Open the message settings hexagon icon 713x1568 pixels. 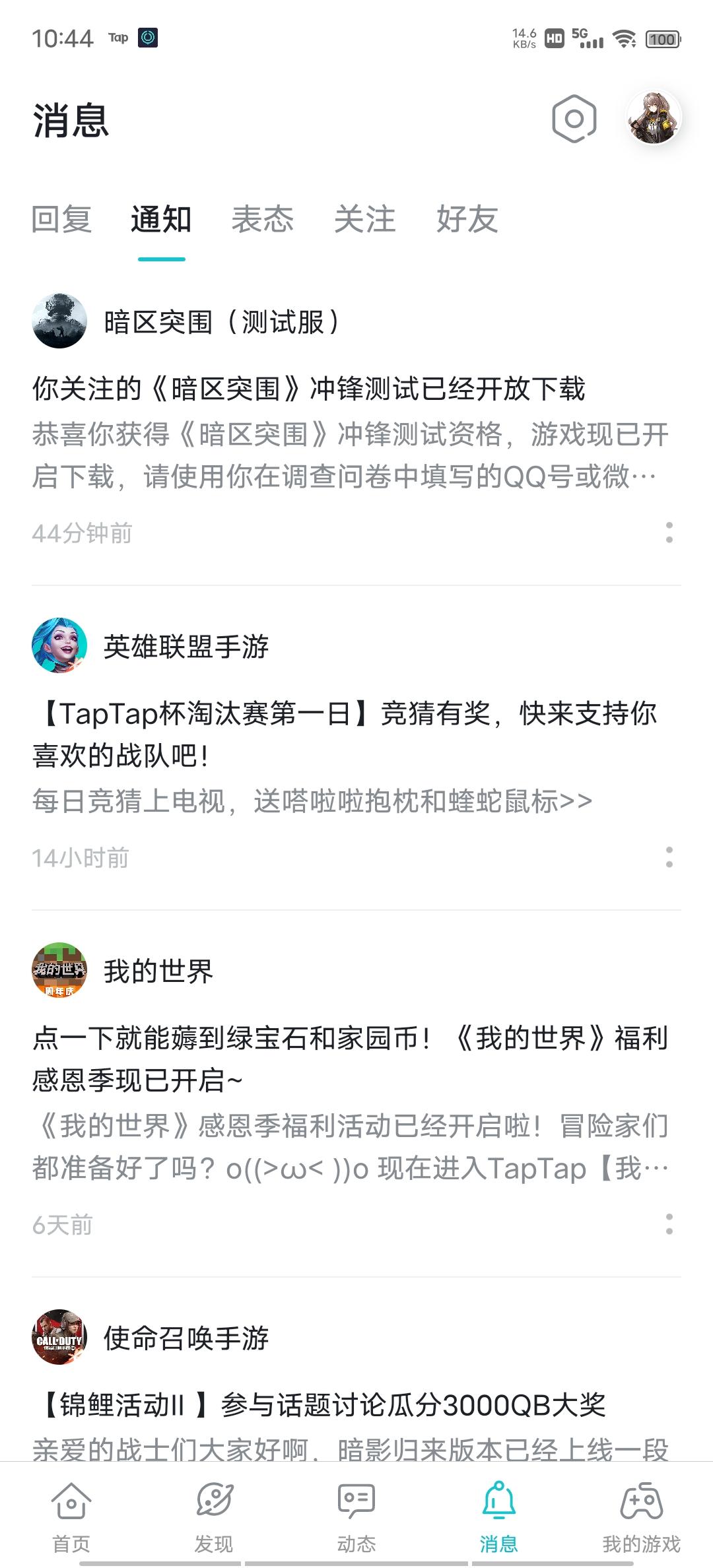tap(574, 119)
